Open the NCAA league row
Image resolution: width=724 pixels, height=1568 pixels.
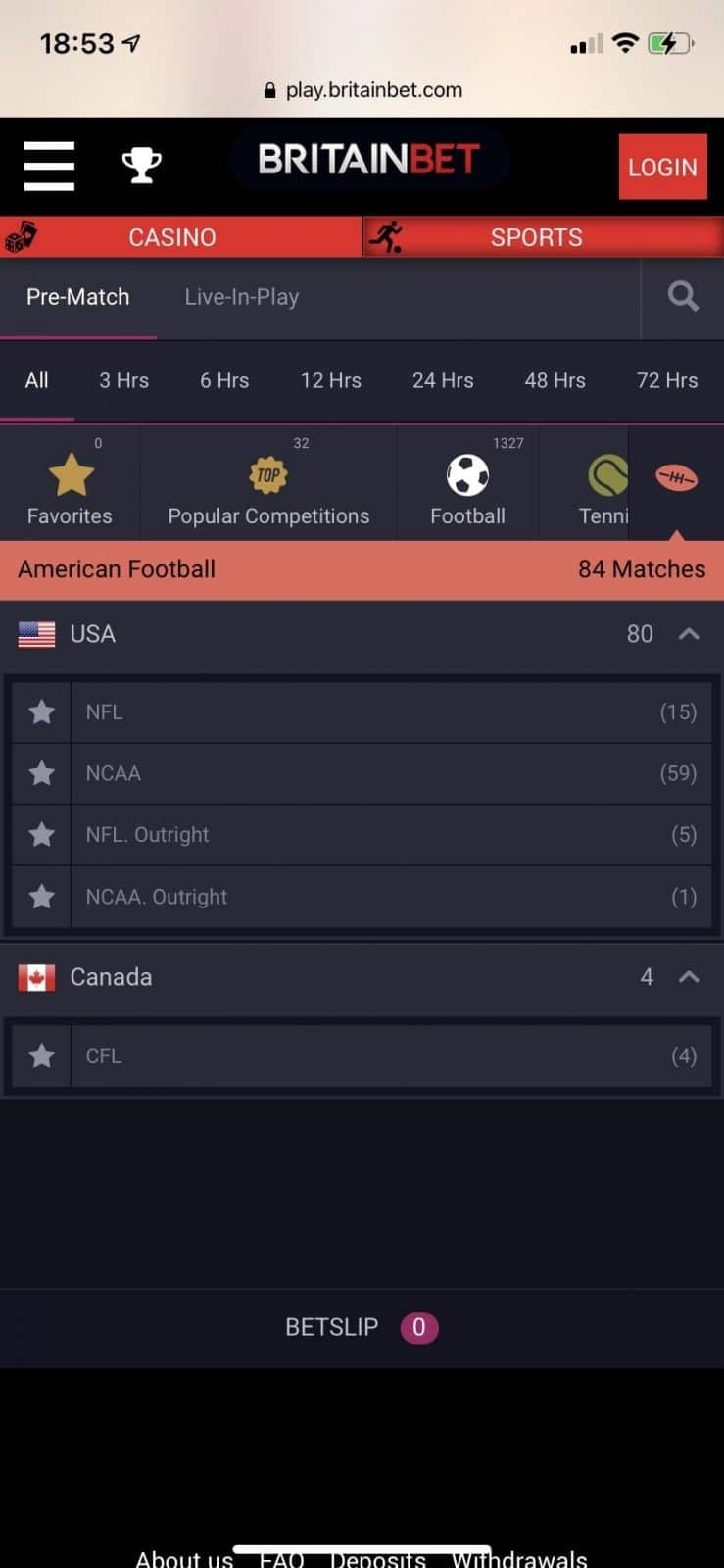(382, 773)
